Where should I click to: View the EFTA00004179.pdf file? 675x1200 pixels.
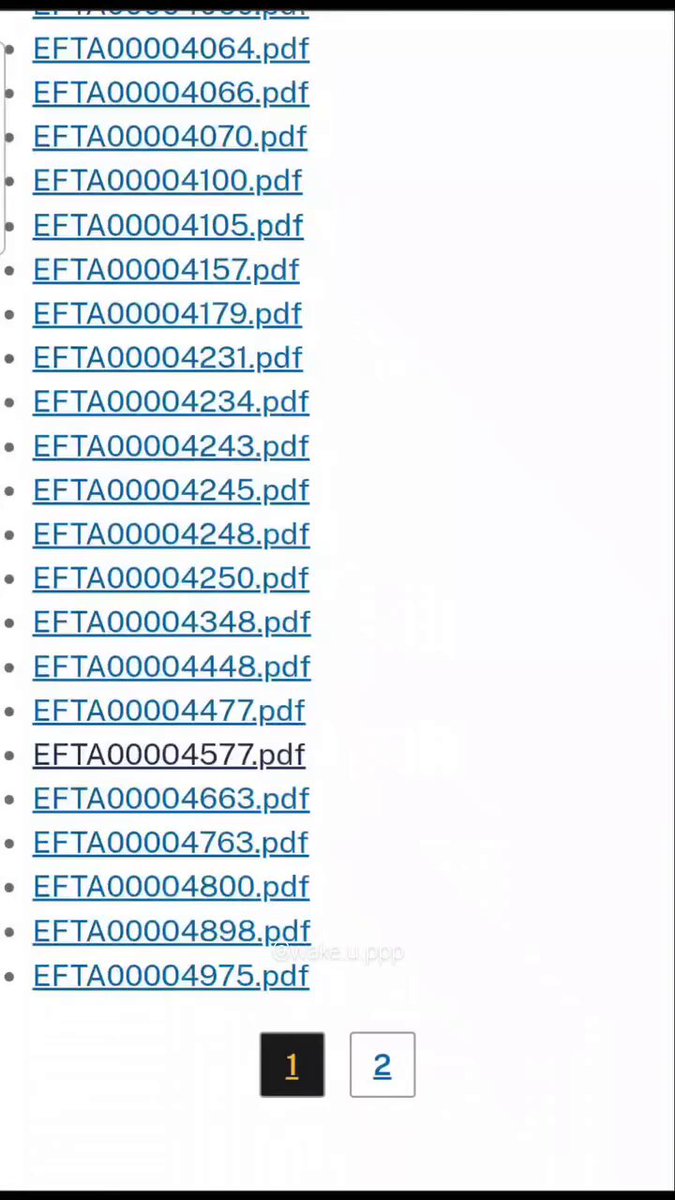click(x=167, y=313)
